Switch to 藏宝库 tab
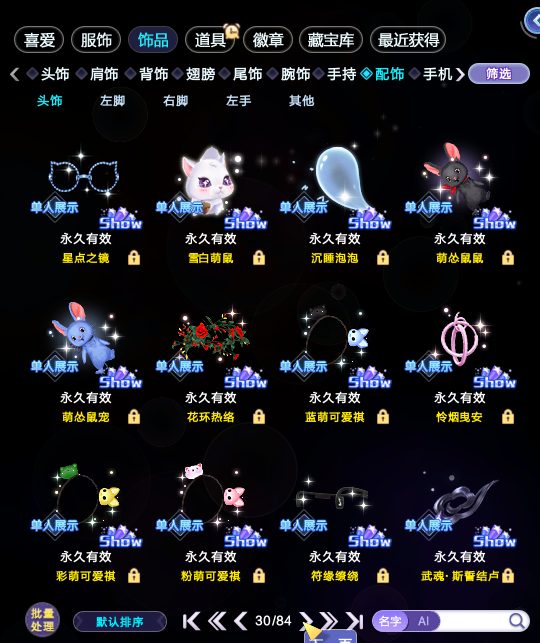540x643 pixels. point(331,40)
